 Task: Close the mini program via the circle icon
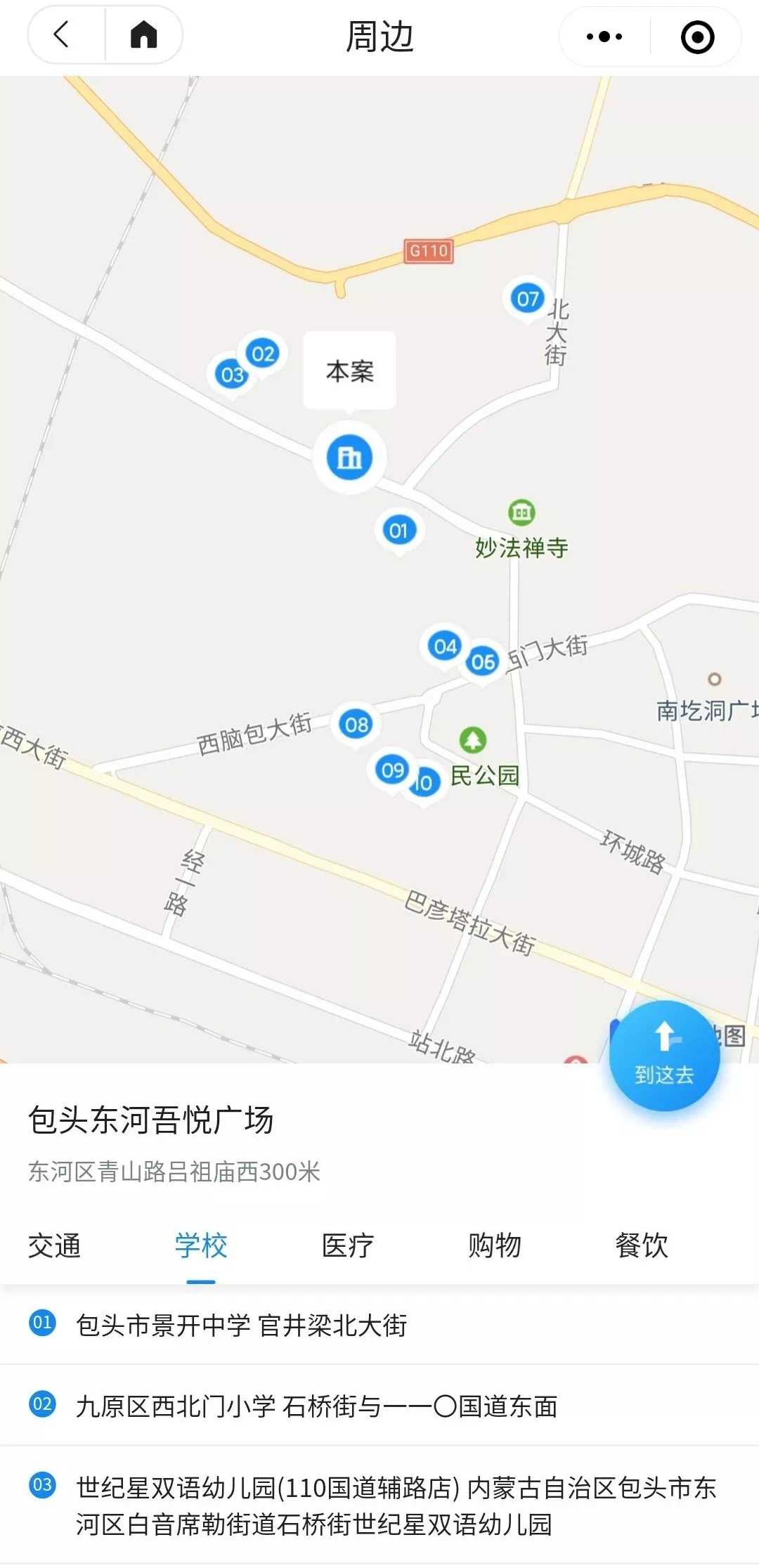[697, 37]
